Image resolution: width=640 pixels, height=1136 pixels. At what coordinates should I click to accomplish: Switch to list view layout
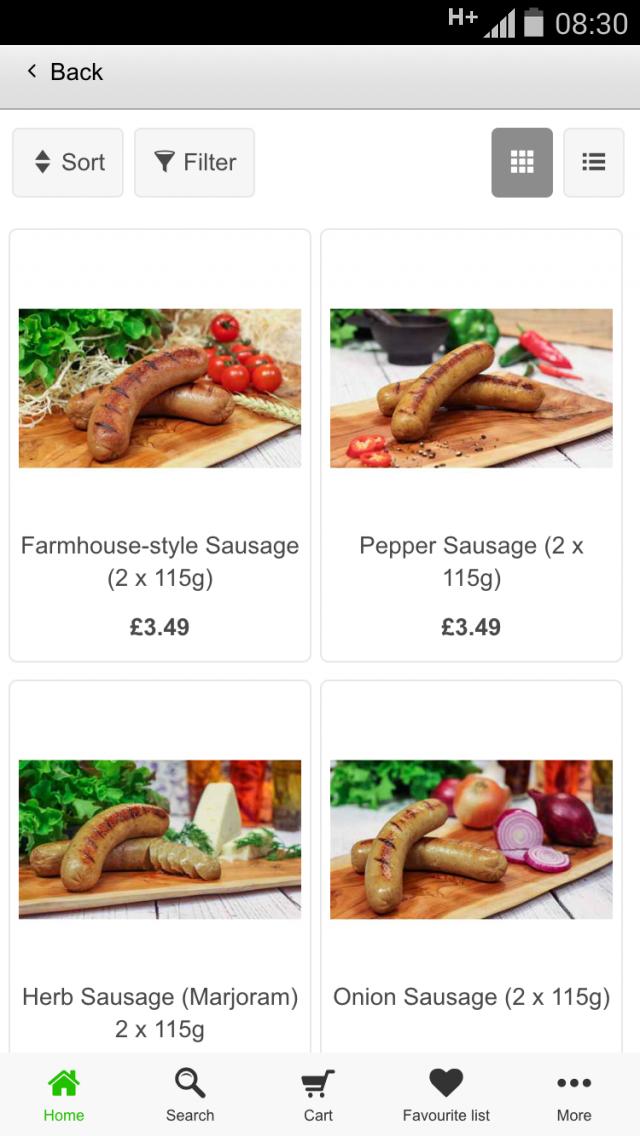click(x=594, y=162)
